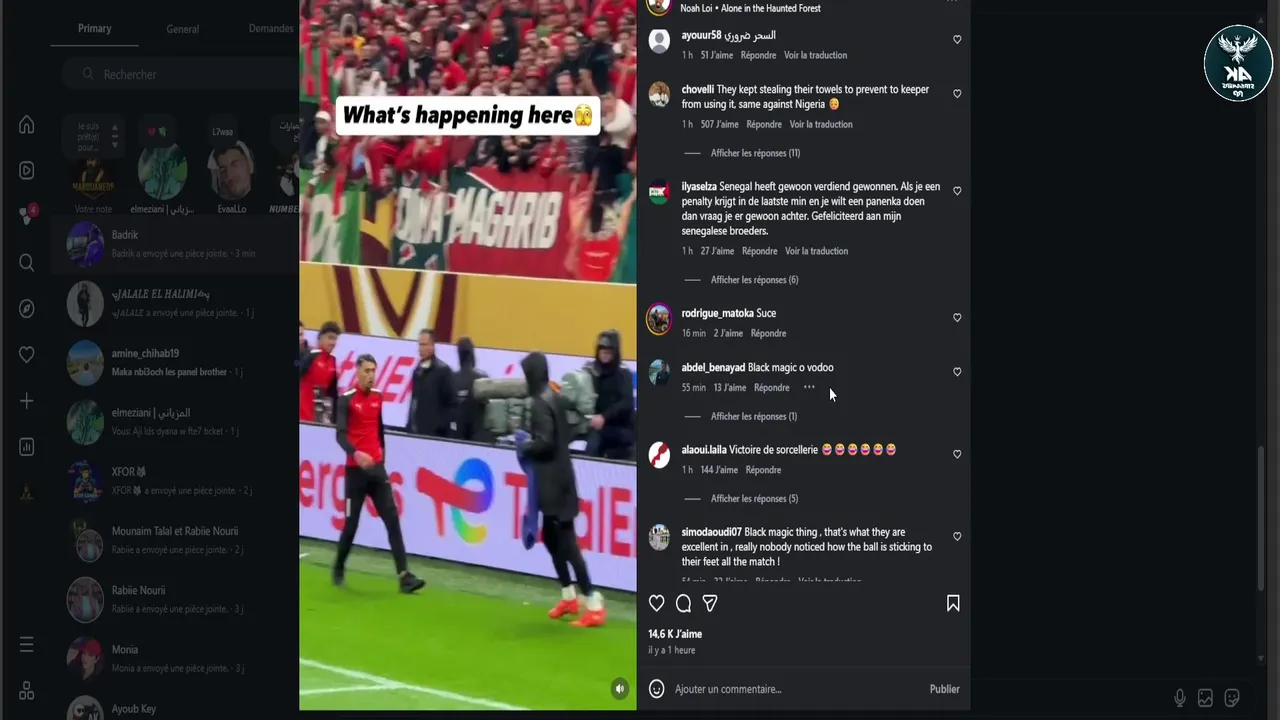Expand the 6 replies under ilyaselza's comment
The width and height of the screenshot is (1280, 720).
754,280
